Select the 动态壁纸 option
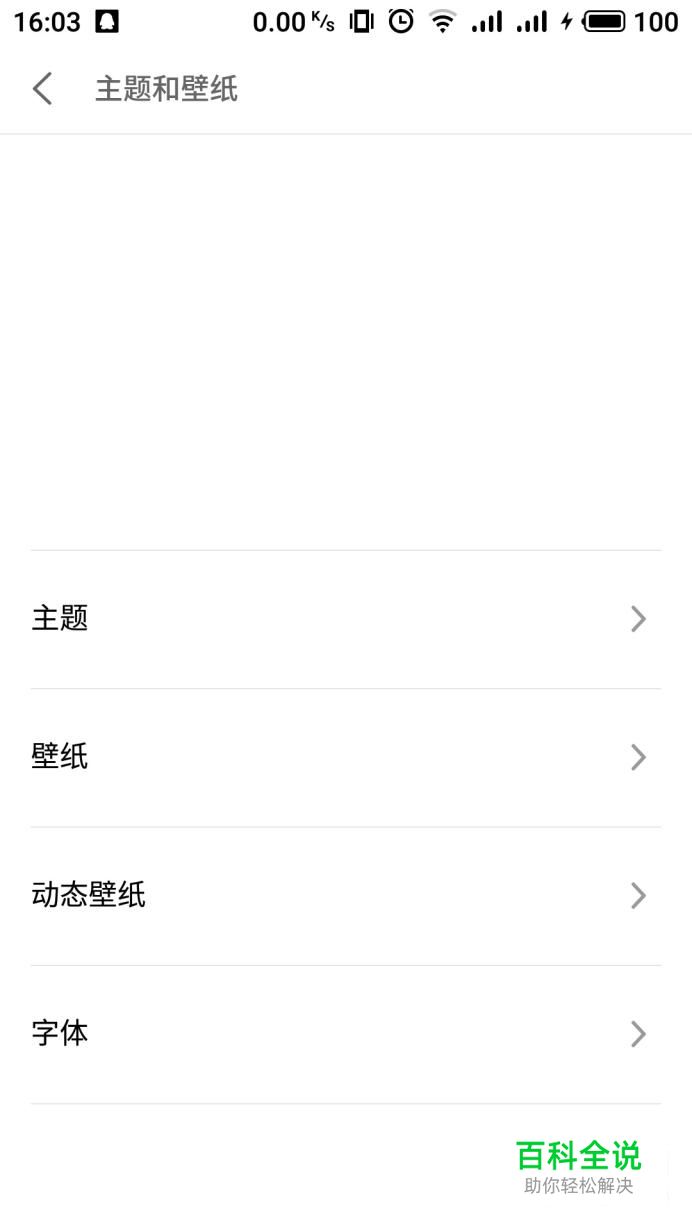692x1230 pixels. pyautogui.click(x=345, y=895)
